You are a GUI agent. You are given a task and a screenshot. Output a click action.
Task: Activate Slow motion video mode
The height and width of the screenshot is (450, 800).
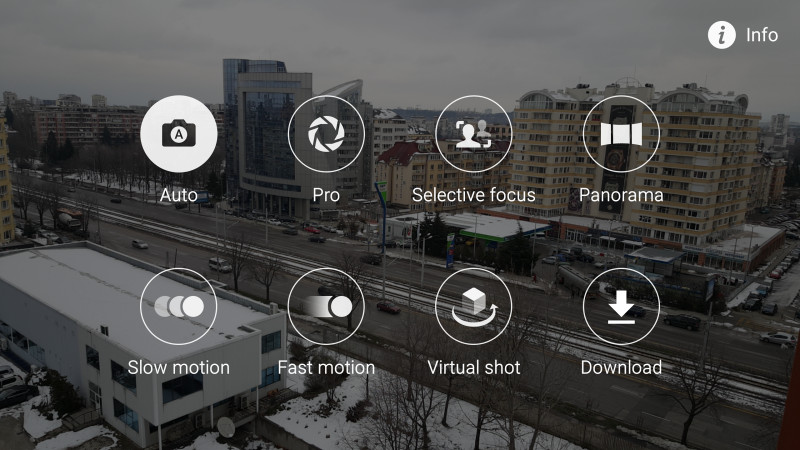point(179,306)
